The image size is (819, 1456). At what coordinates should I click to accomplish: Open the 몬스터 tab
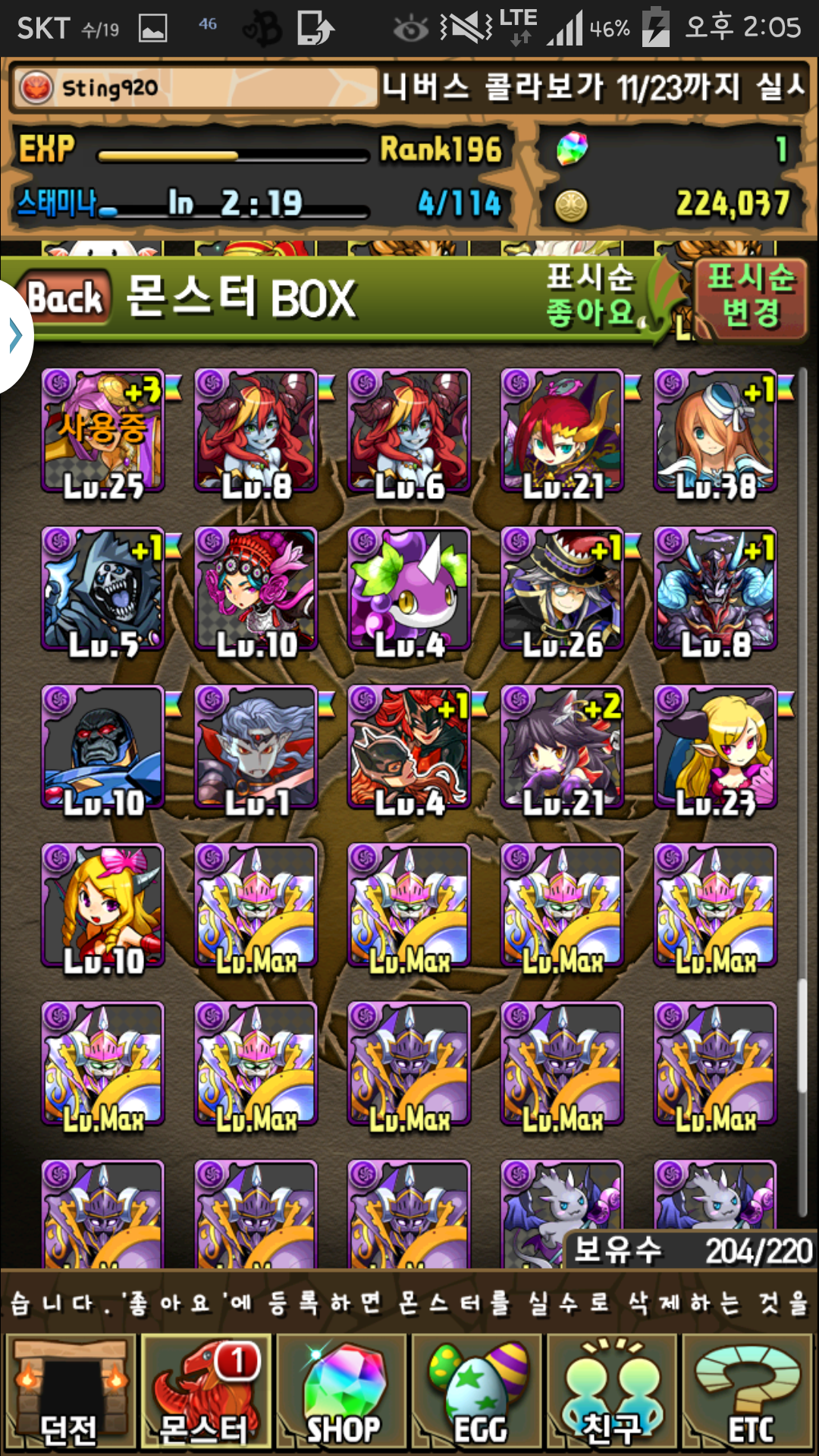pos(205,1394)
